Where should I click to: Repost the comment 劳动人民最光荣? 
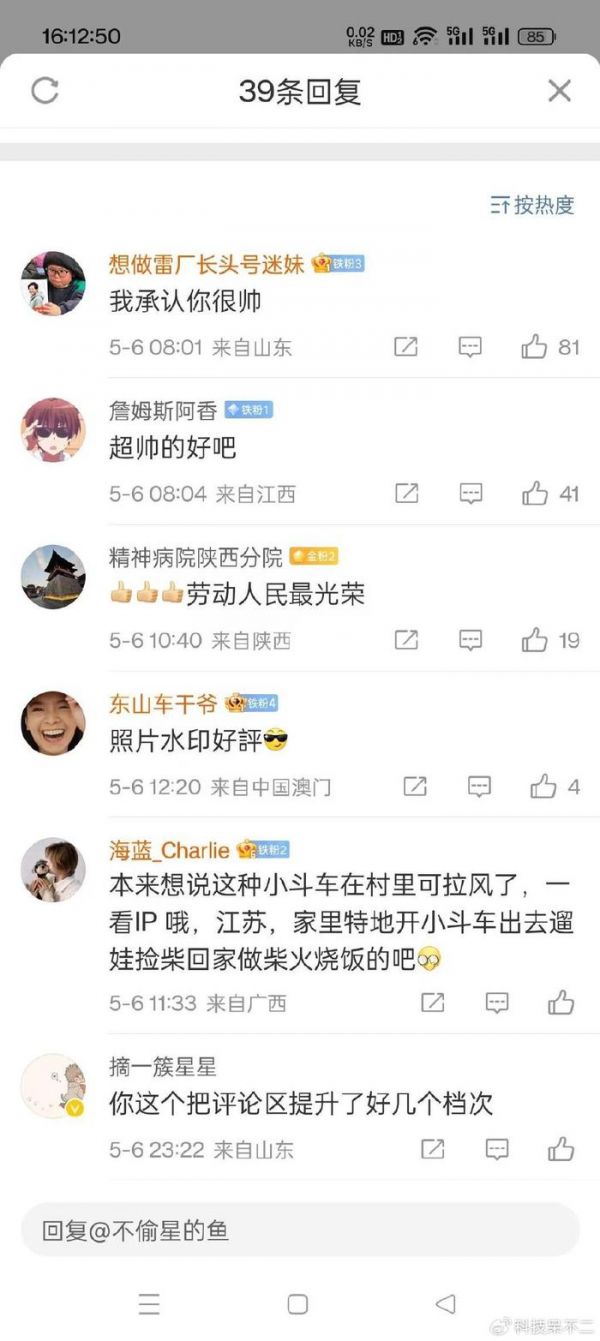406,640
